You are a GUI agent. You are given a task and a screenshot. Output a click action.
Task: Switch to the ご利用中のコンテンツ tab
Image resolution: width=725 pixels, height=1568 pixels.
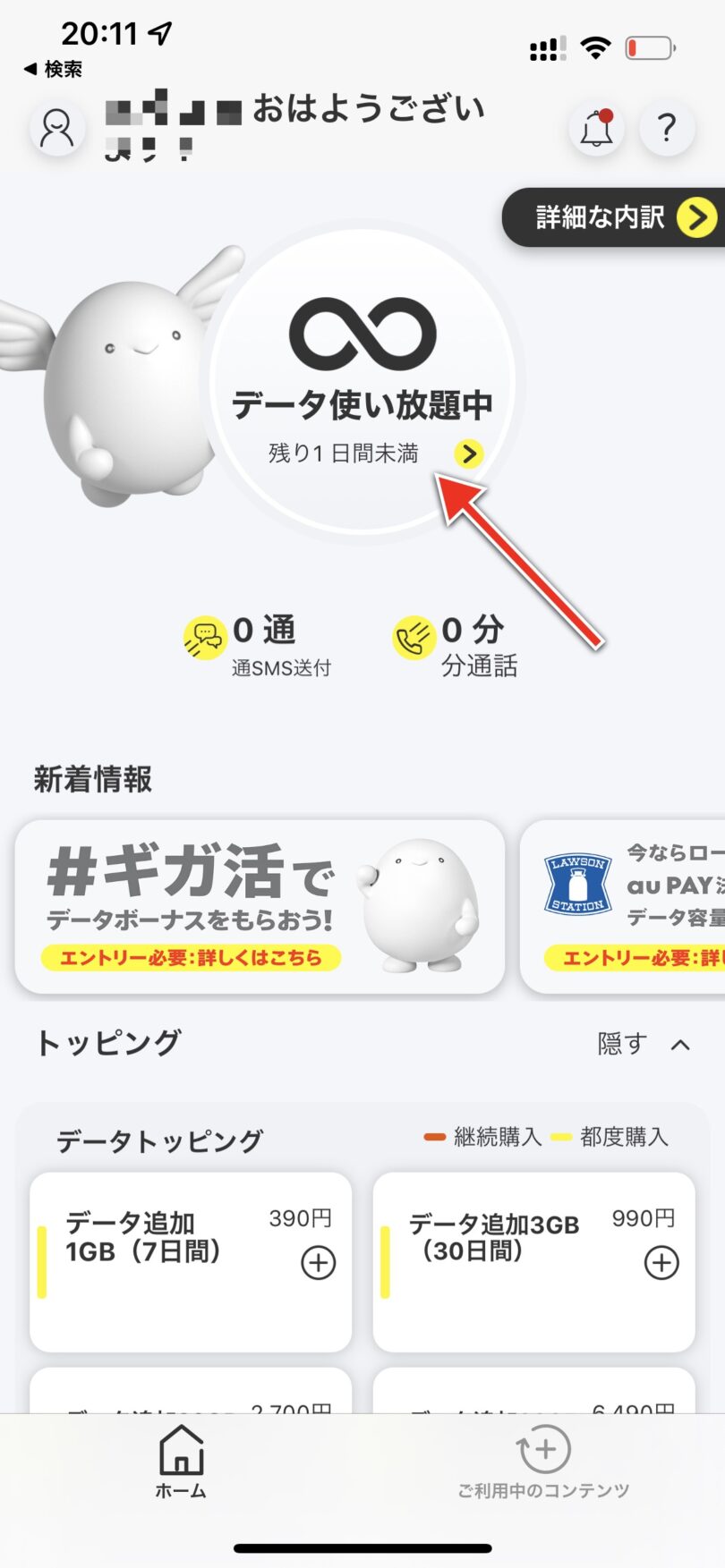pyautogui.click(x=543, y=1460)
